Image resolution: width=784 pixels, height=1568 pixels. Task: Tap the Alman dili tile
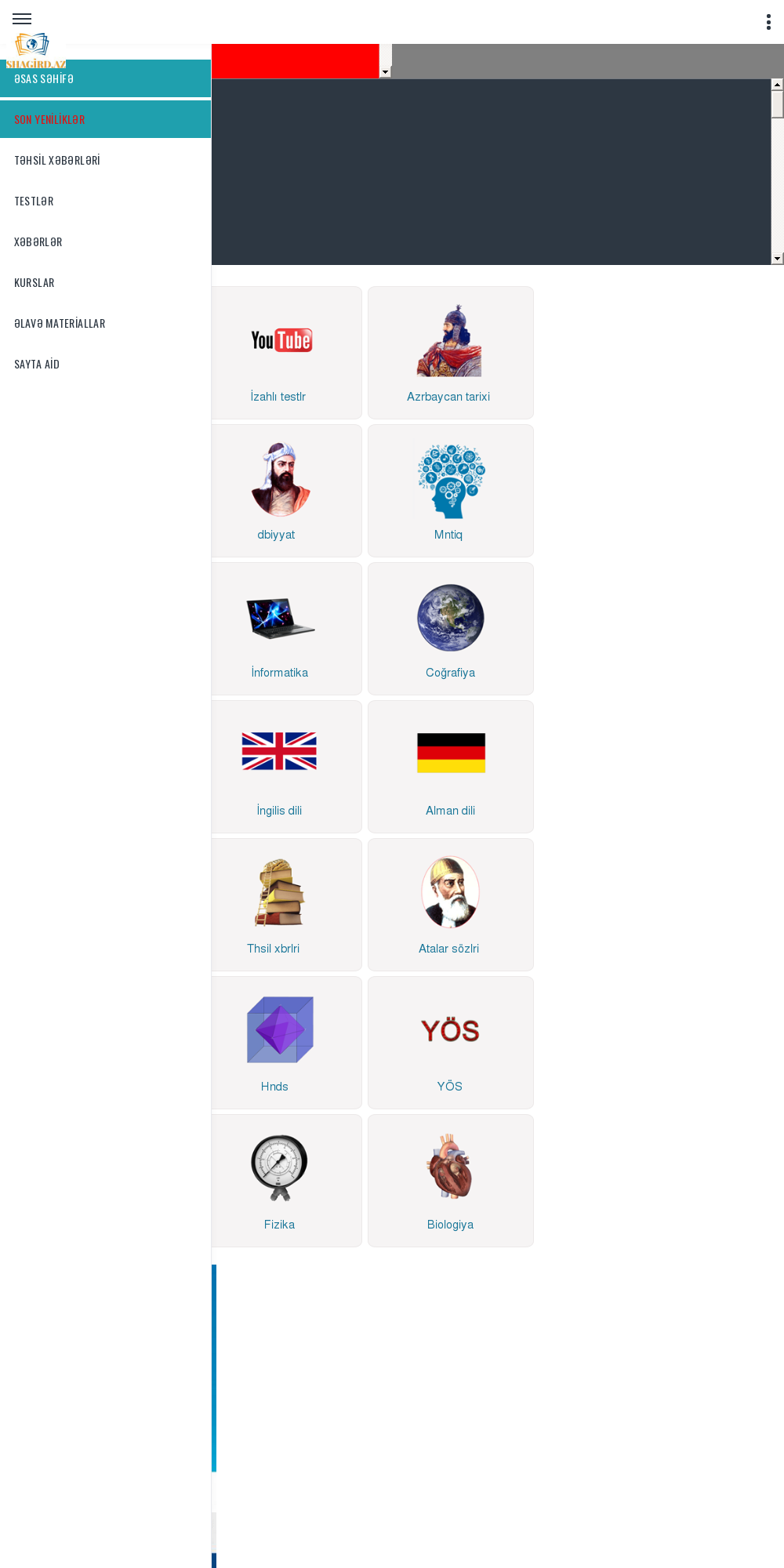point(450,767)
